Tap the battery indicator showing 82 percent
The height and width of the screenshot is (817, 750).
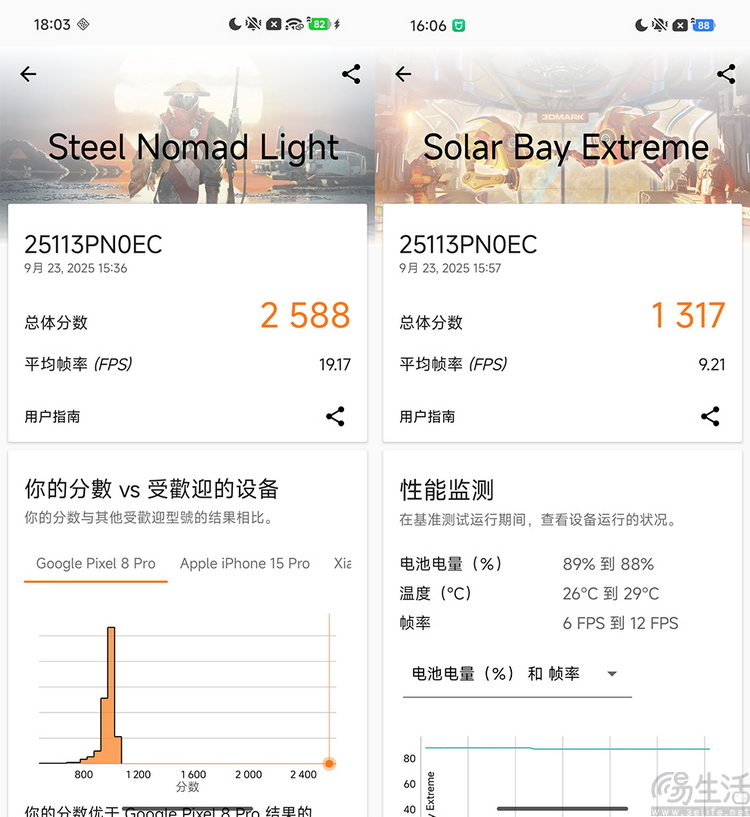(320, 25)
